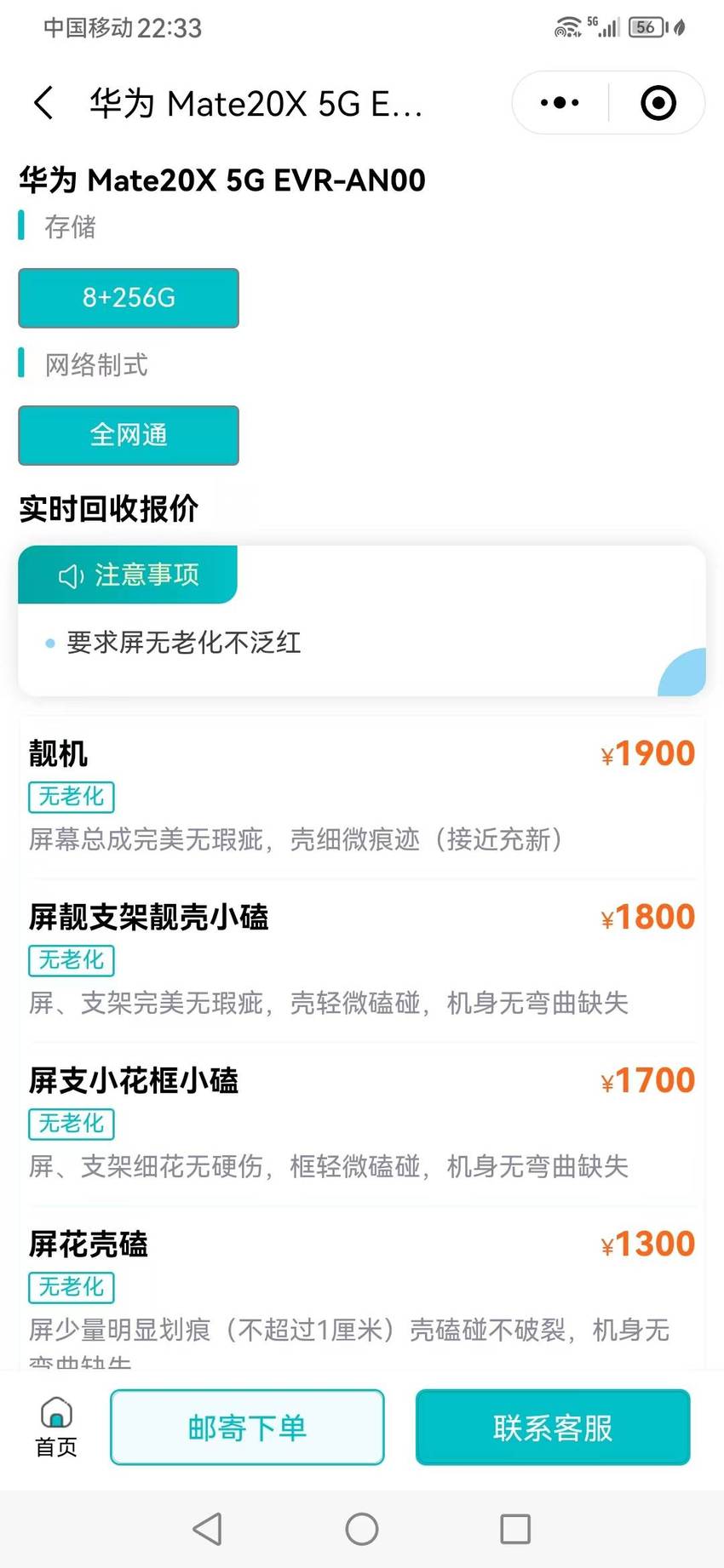The height and width of the screenshot is (1568, 724).
Task: Go to the 首页 home tab
Action: (x=56, y=1428)
